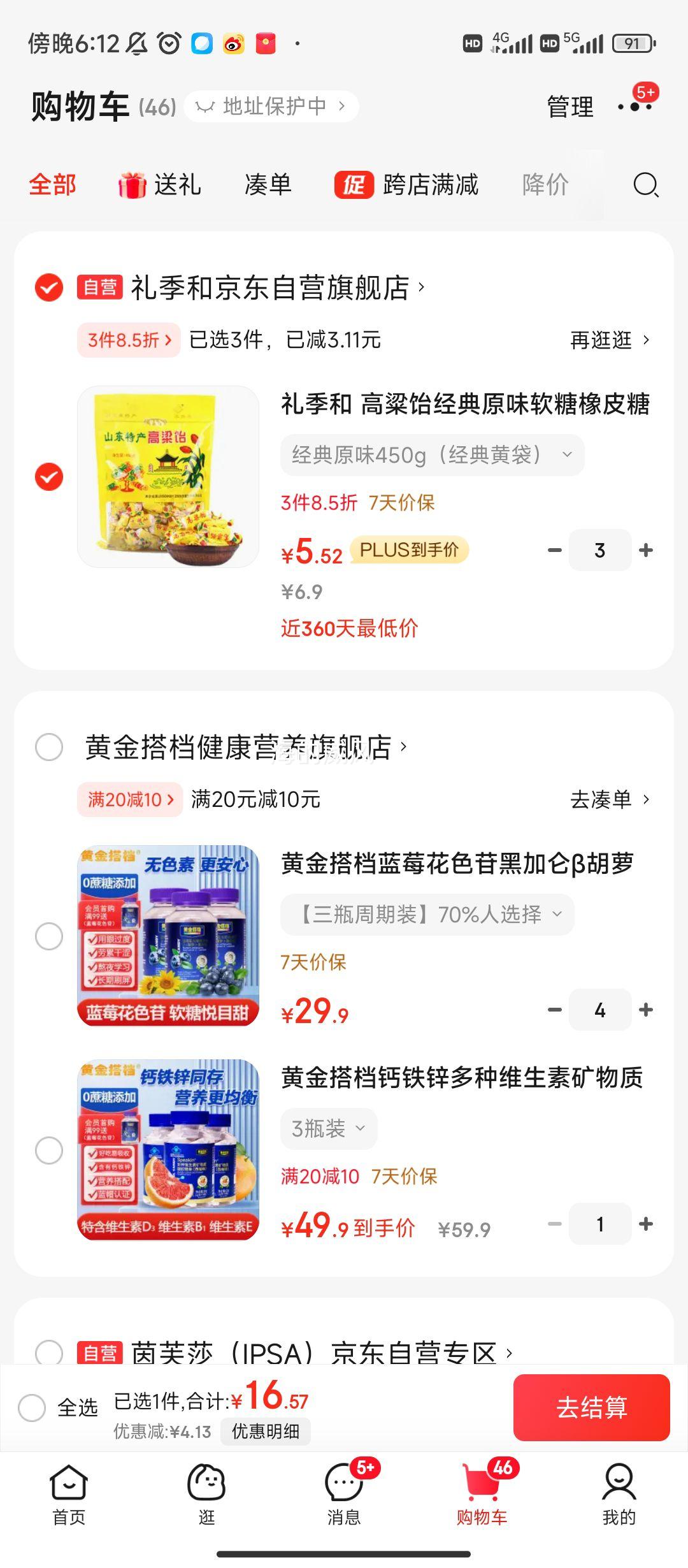Tap 去凑单 for 满20减10 offer
Viewport: 688px width, 1568px height.
pos(610,799)
